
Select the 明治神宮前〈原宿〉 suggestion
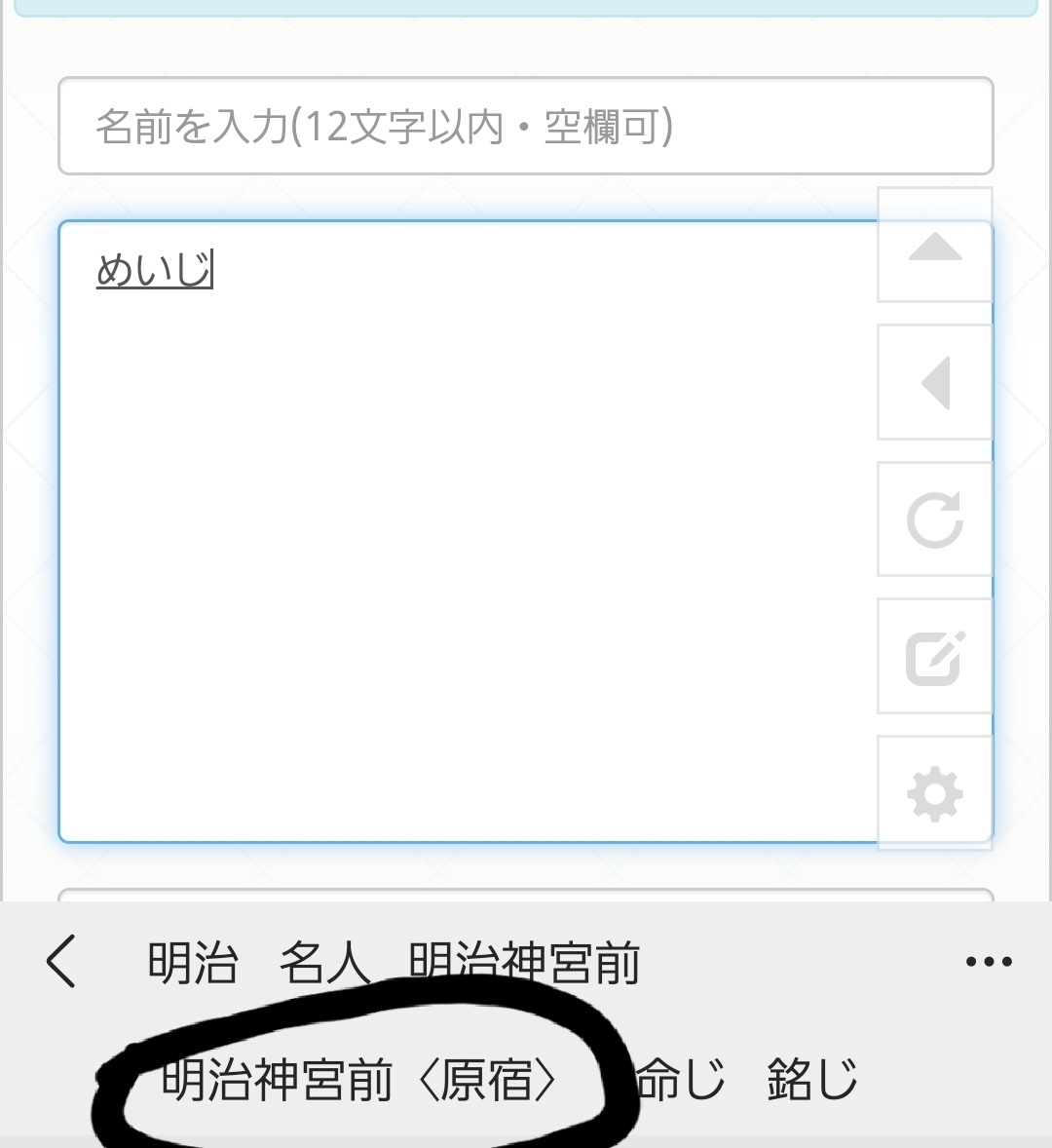click(360, 1080)
